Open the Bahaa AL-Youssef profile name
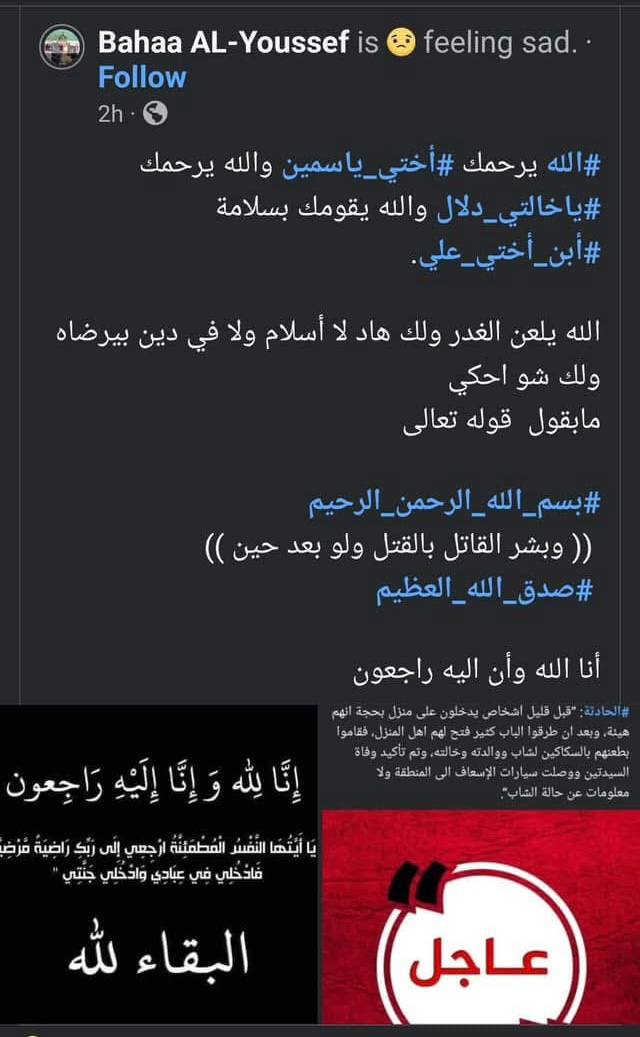 (x=222, y=43)
